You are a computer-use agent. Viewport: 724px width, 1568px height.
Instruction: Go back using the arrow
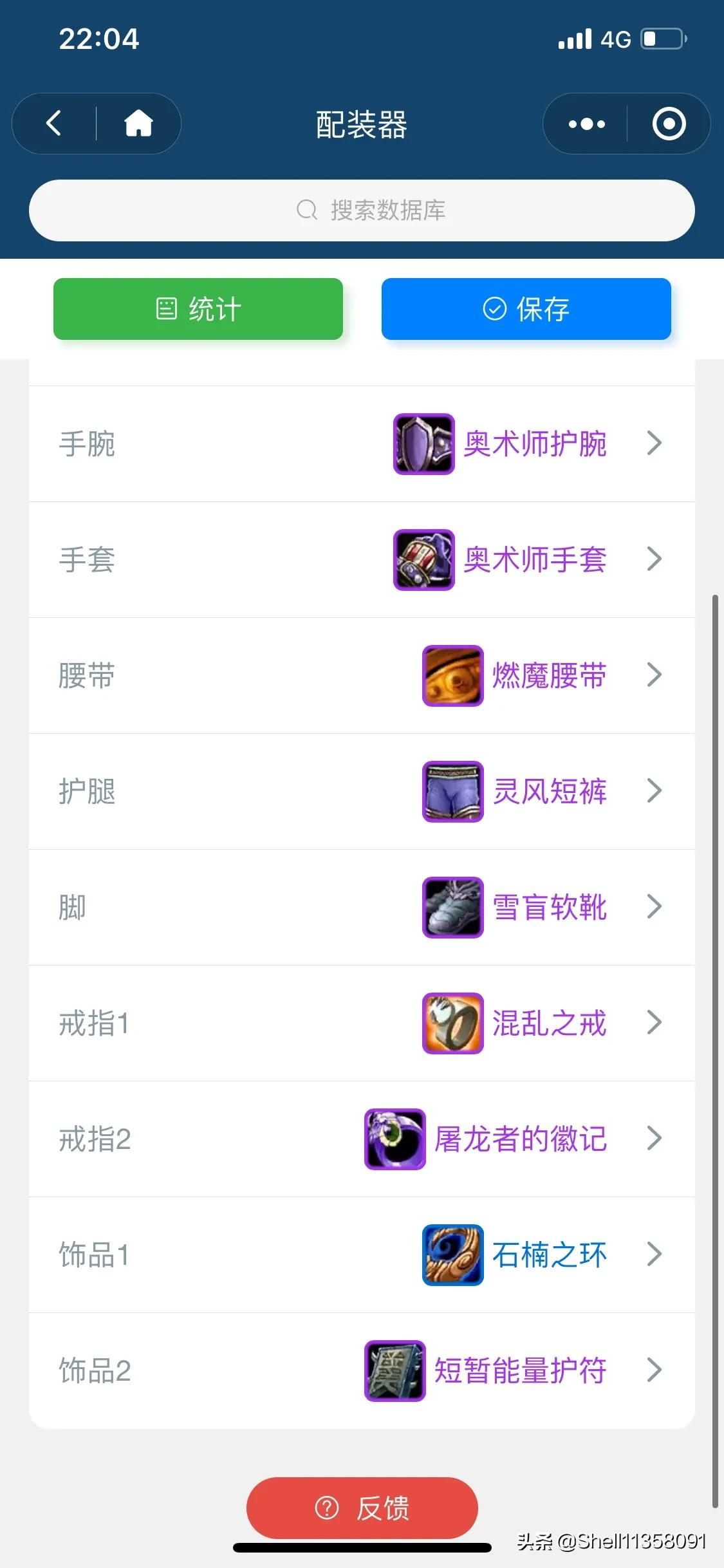point(54,124)
